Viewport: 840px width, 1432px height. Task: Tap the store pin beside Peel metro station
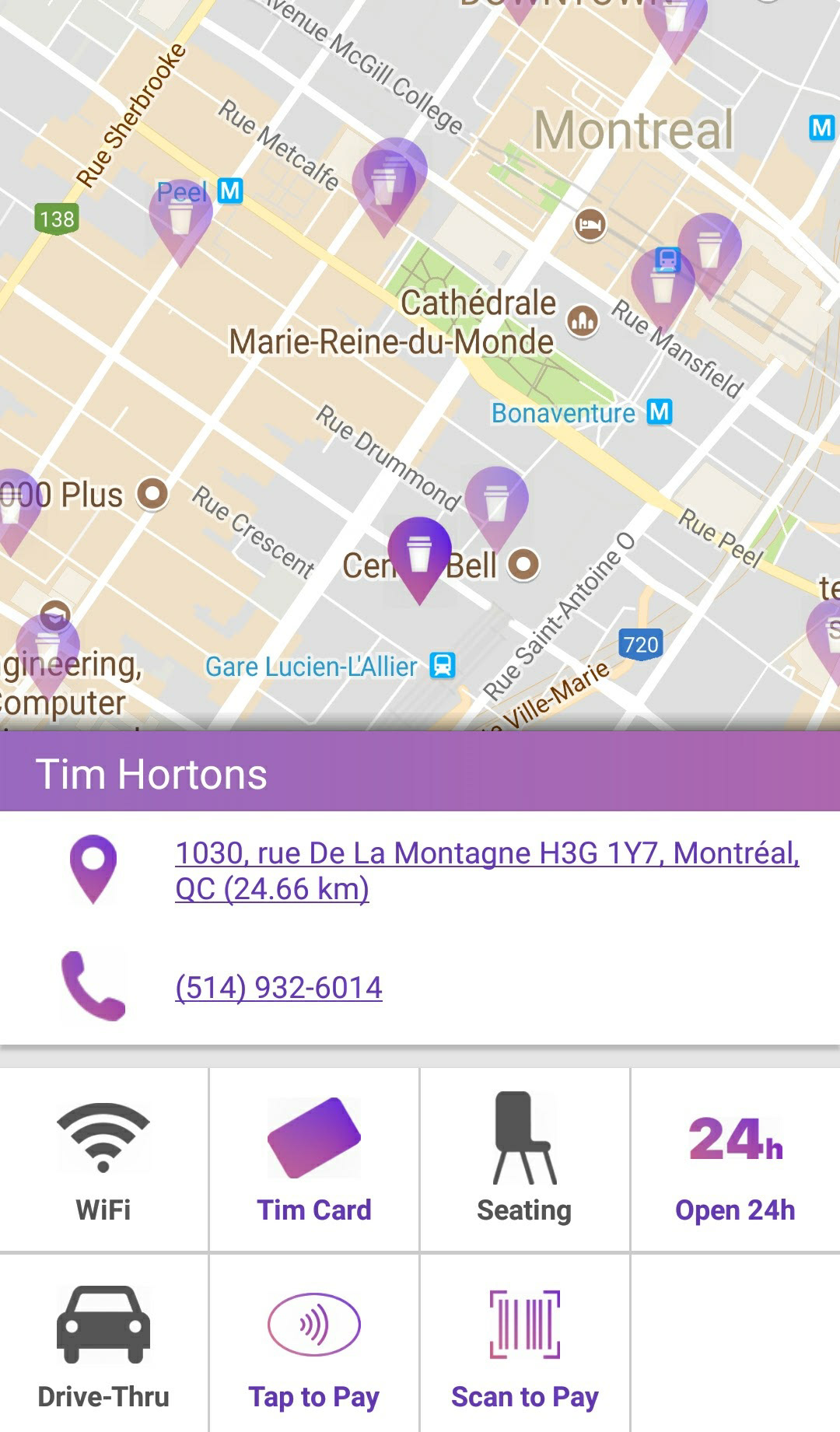180,222
